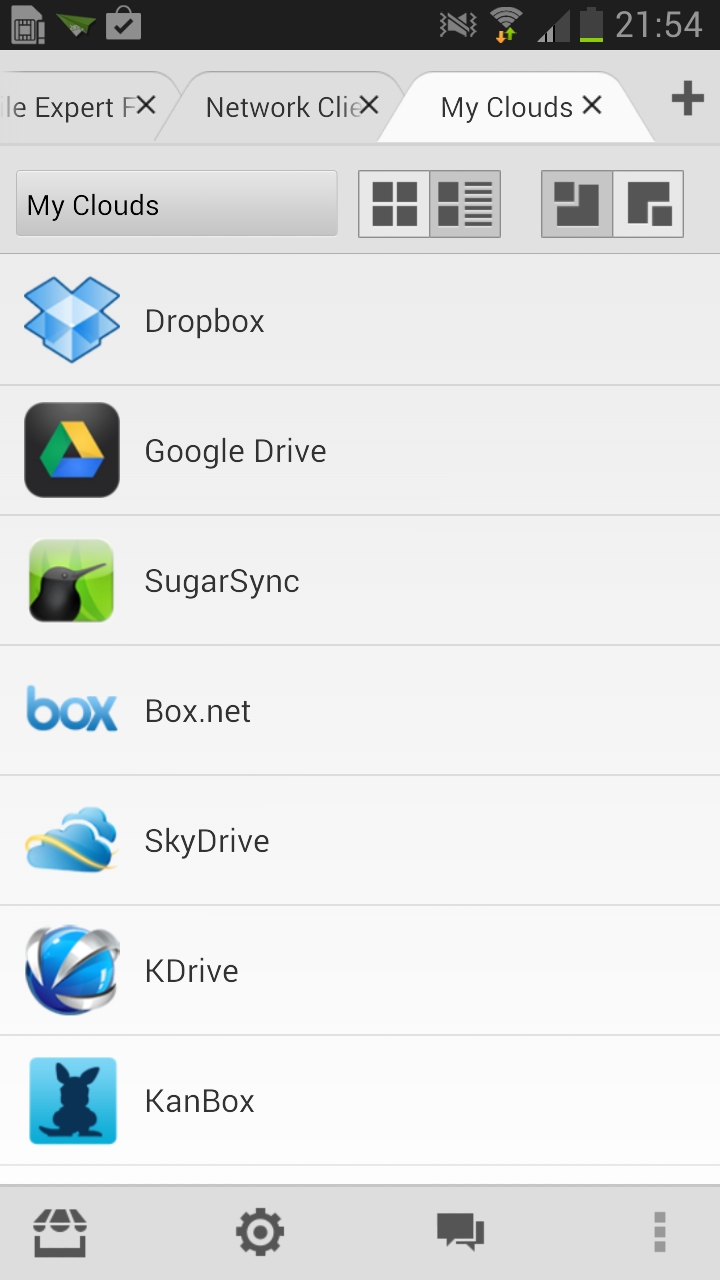
Task: Open the store icon in bottom bar
Action: [60, 1232]
